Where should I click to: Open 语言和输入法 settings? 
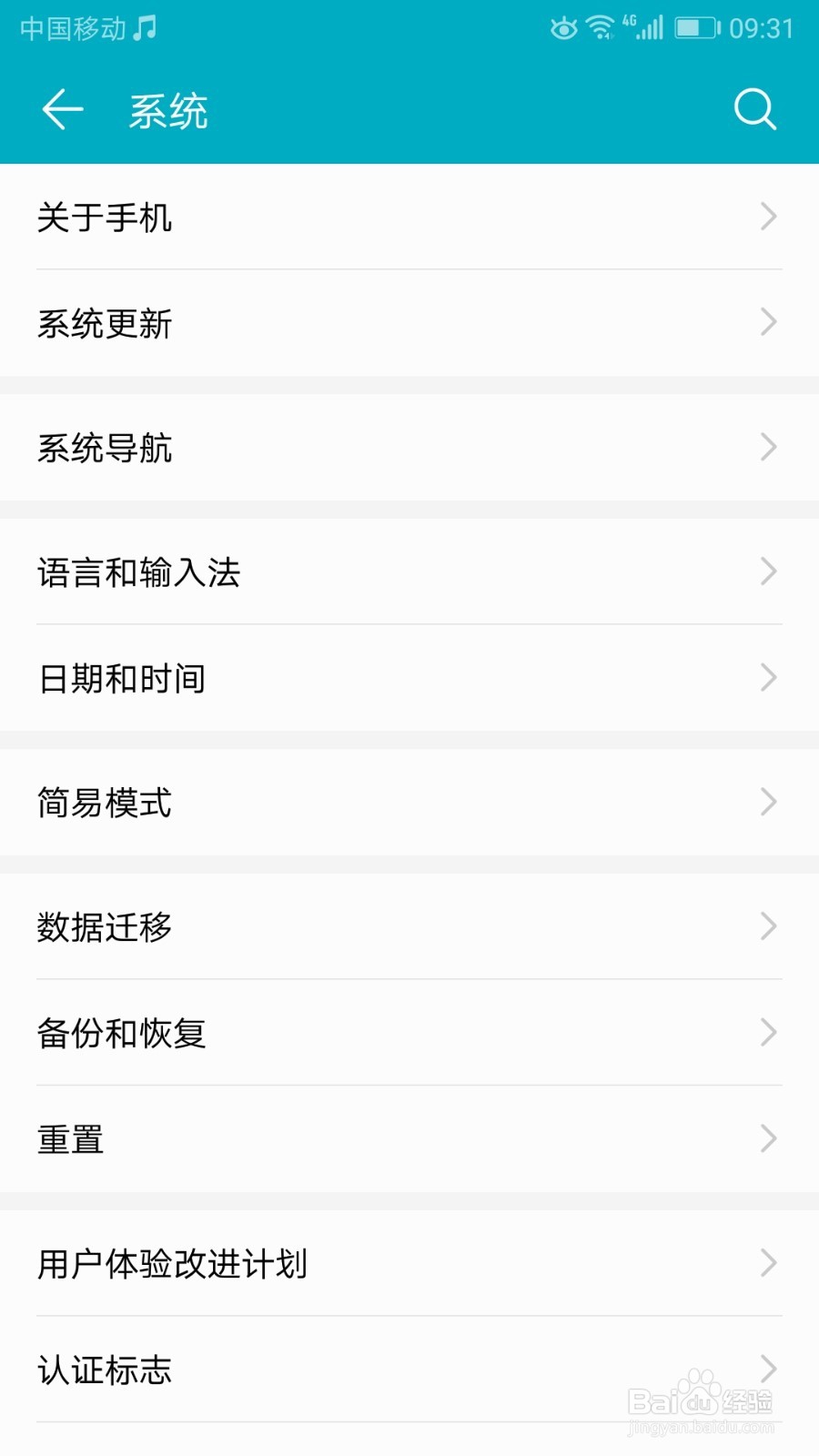[x=409, y=572]
